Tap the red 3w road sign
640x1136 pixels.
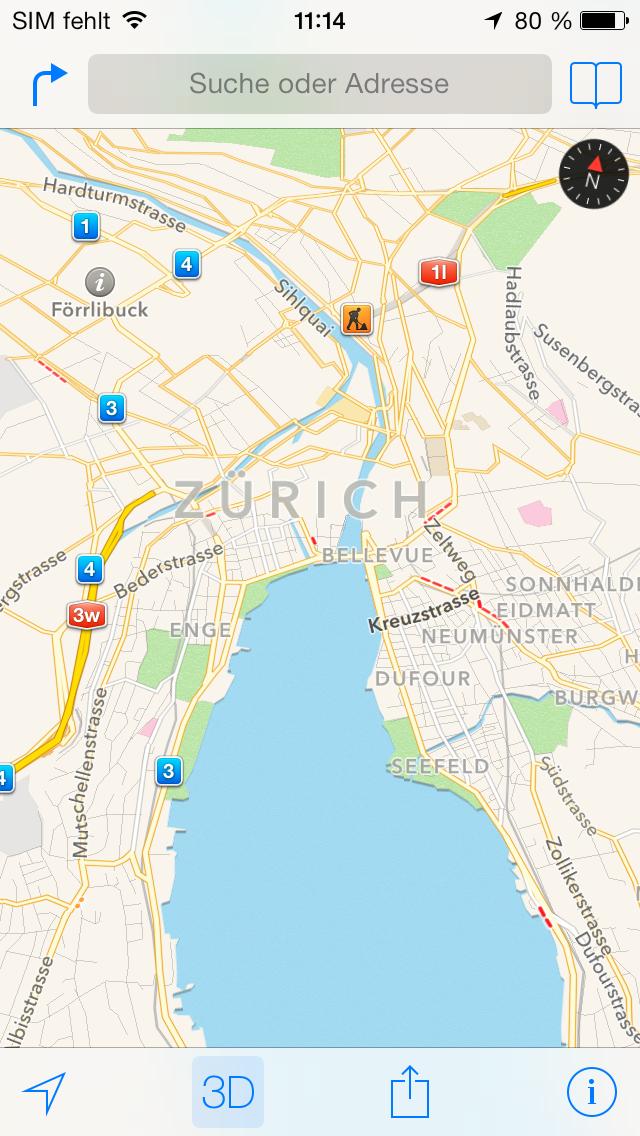point(87,616)
